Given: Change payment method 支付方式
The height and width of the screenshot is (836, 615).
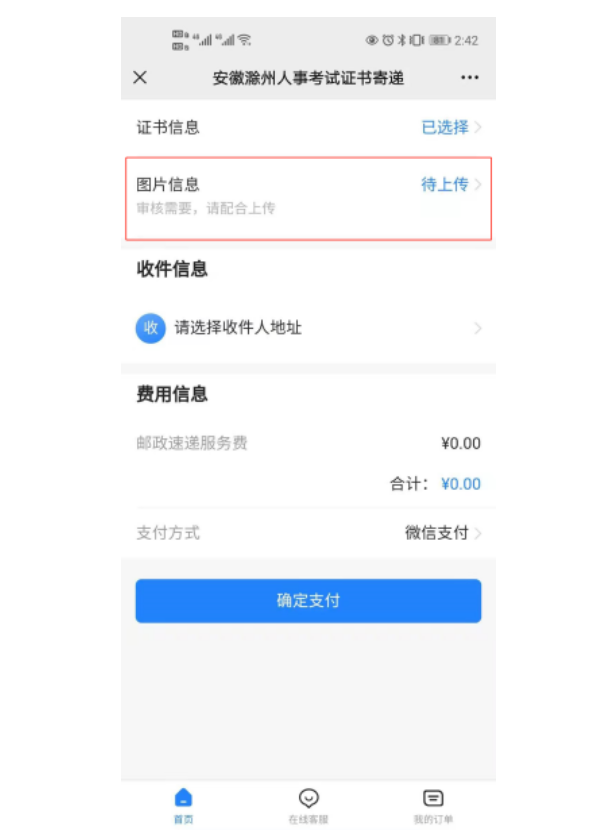Looking at the screenshot, I should point(308,533).
